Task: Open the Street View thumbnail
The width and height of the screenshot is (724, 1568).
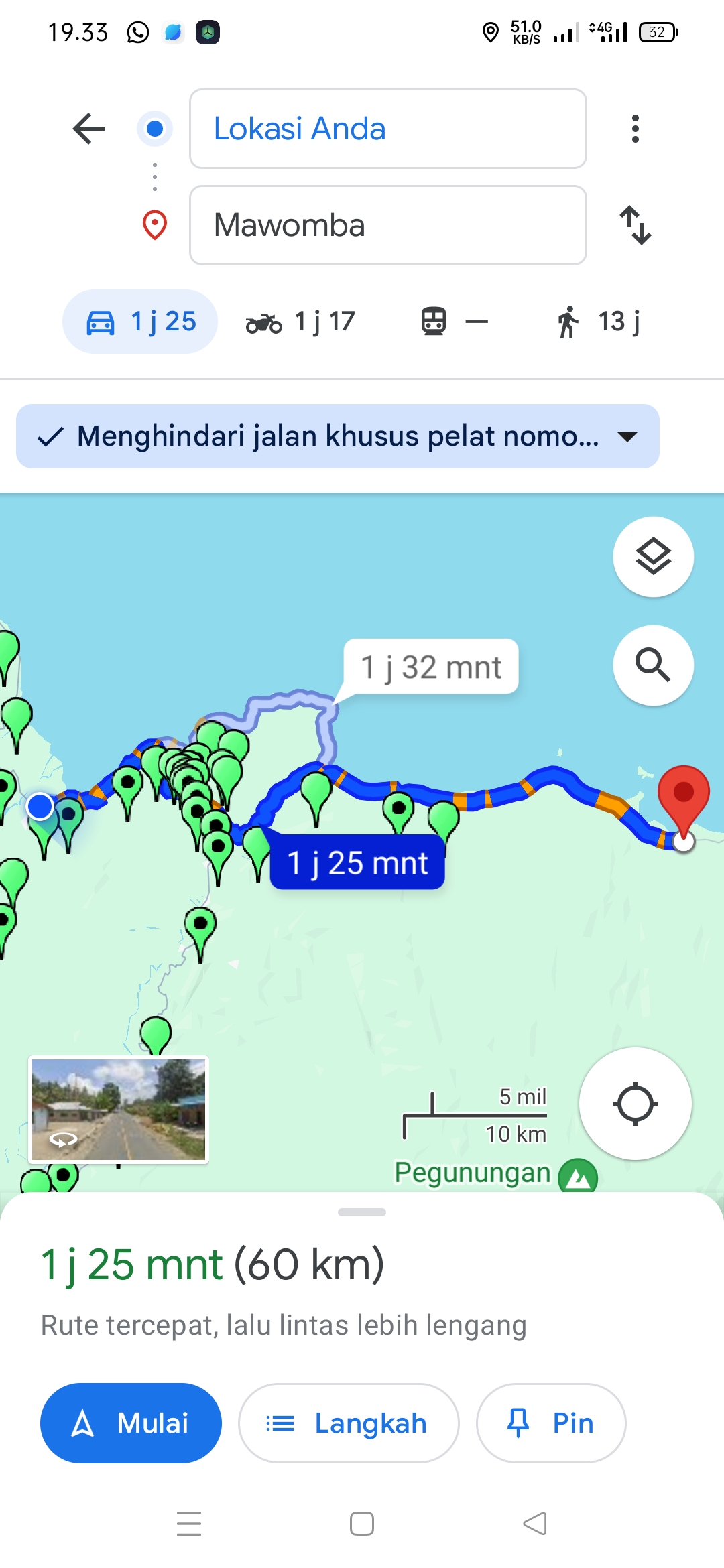Action: point(119,1110)
